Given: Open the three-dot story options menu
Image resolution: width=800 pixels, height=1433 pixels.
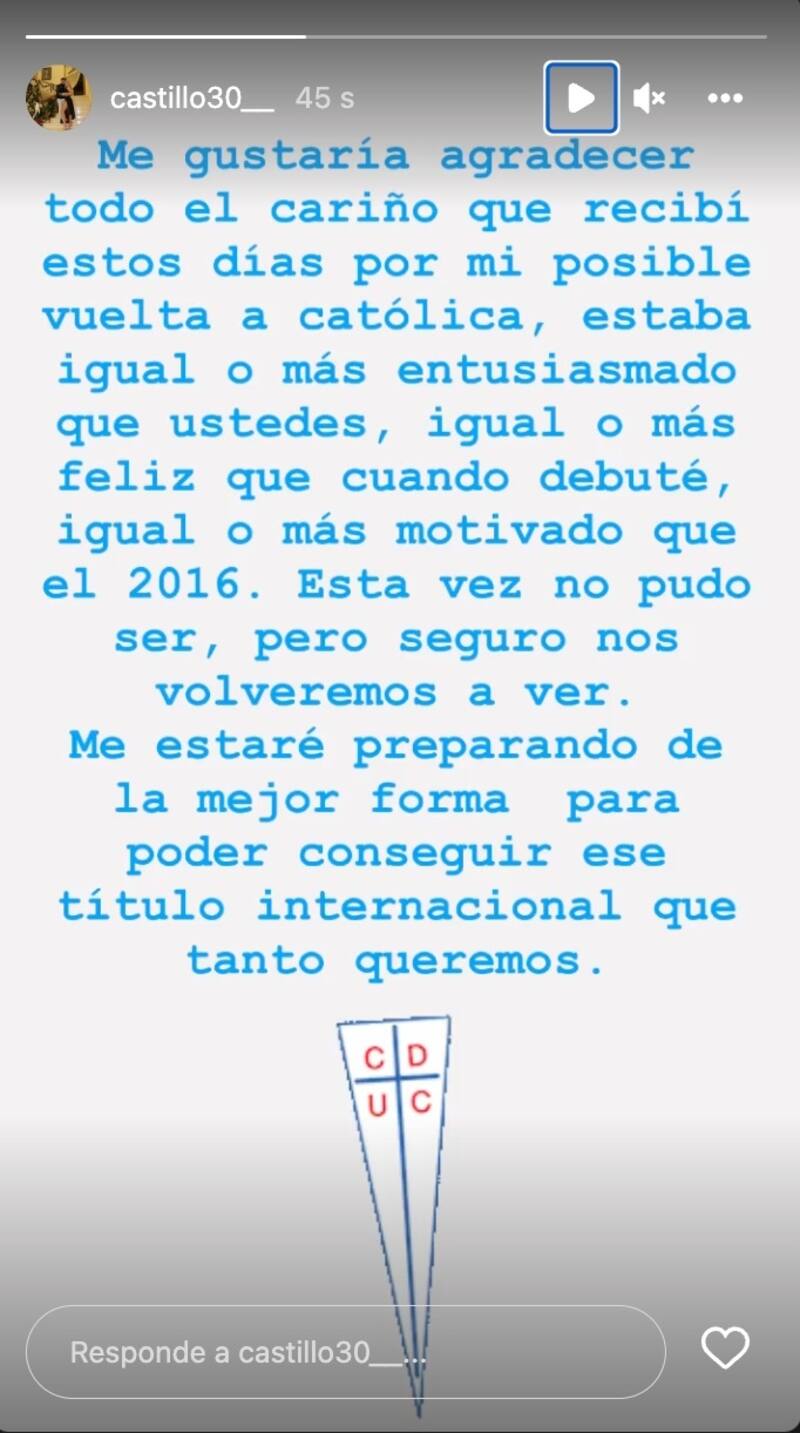Looking at the screenshot, I should pyautogui.click(x=725, y=98).
